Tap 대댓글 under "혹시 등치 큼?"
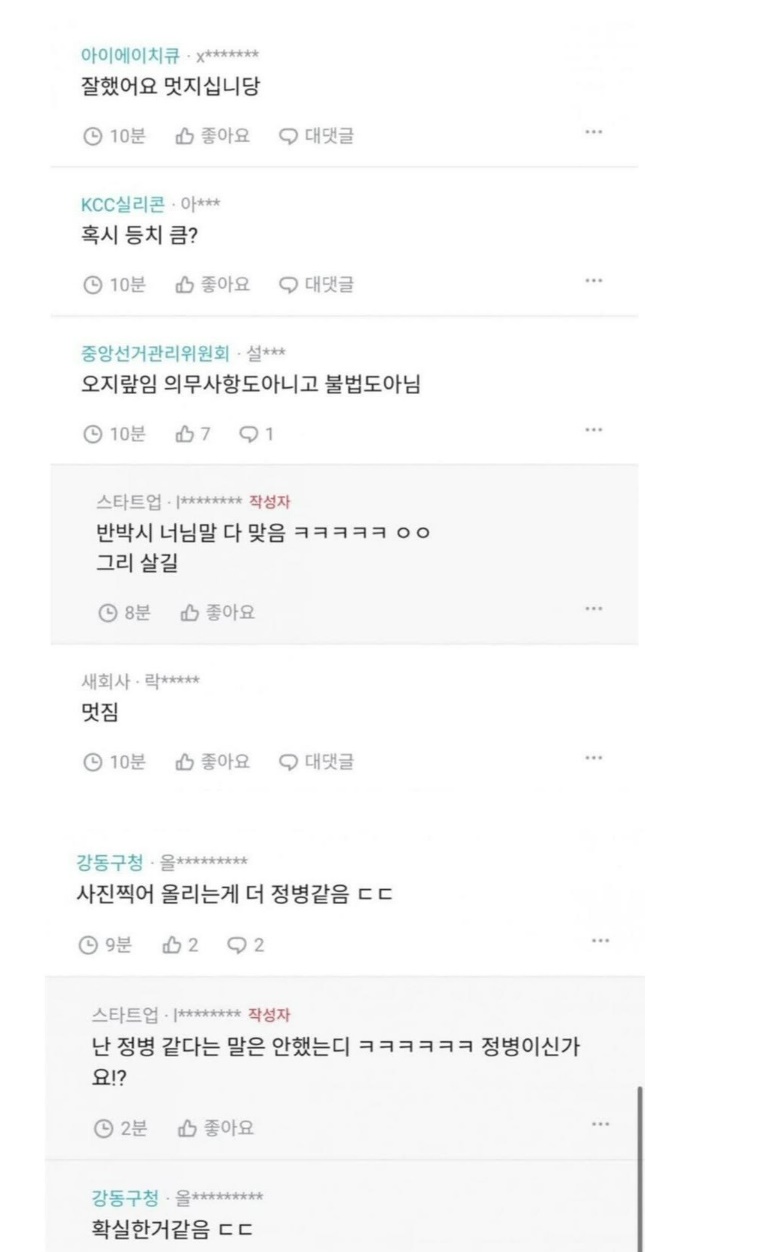758x1252 pixels. (x=316, y=285)
